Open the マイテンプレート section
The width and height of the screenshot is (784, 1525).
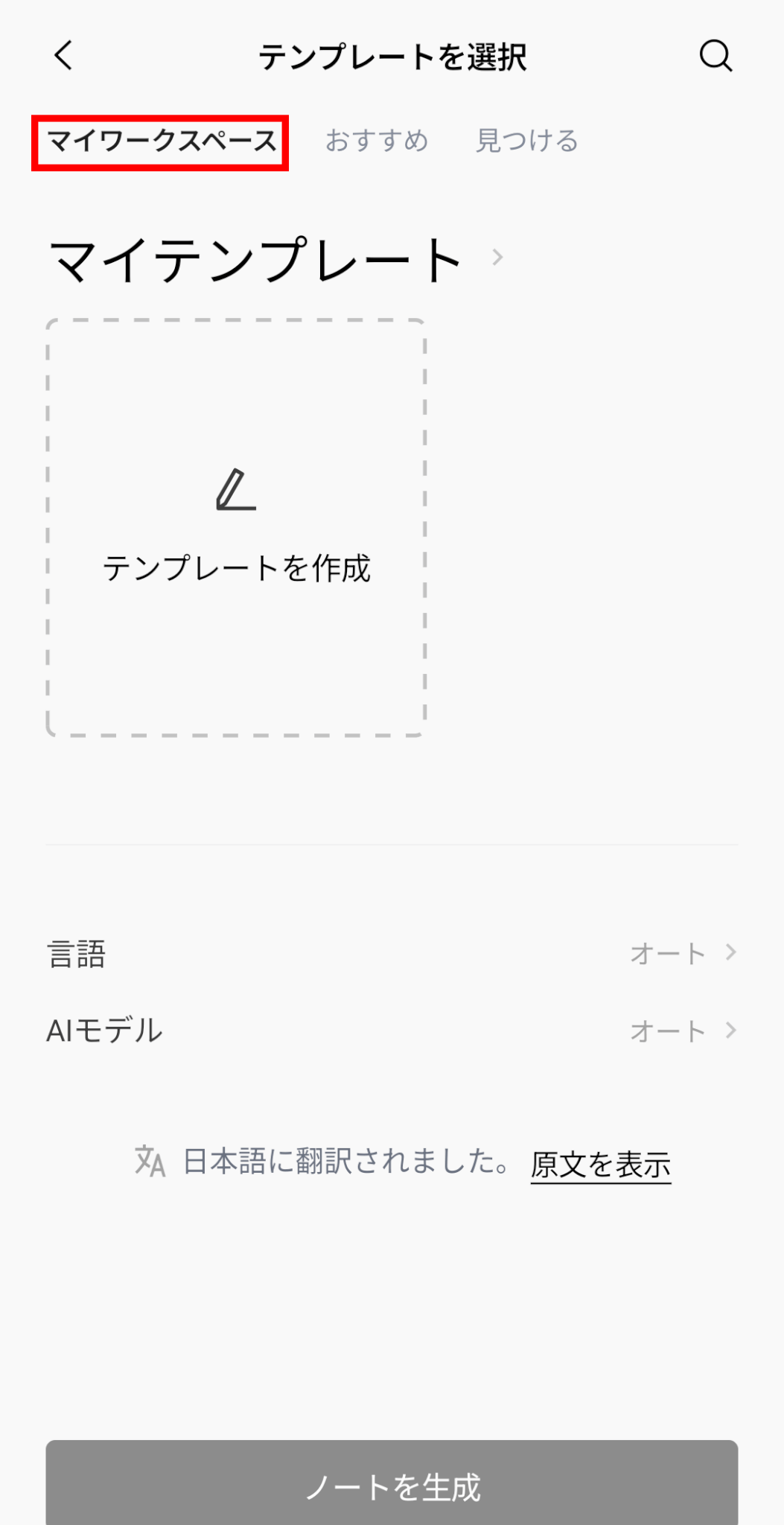tap(275, 259)
